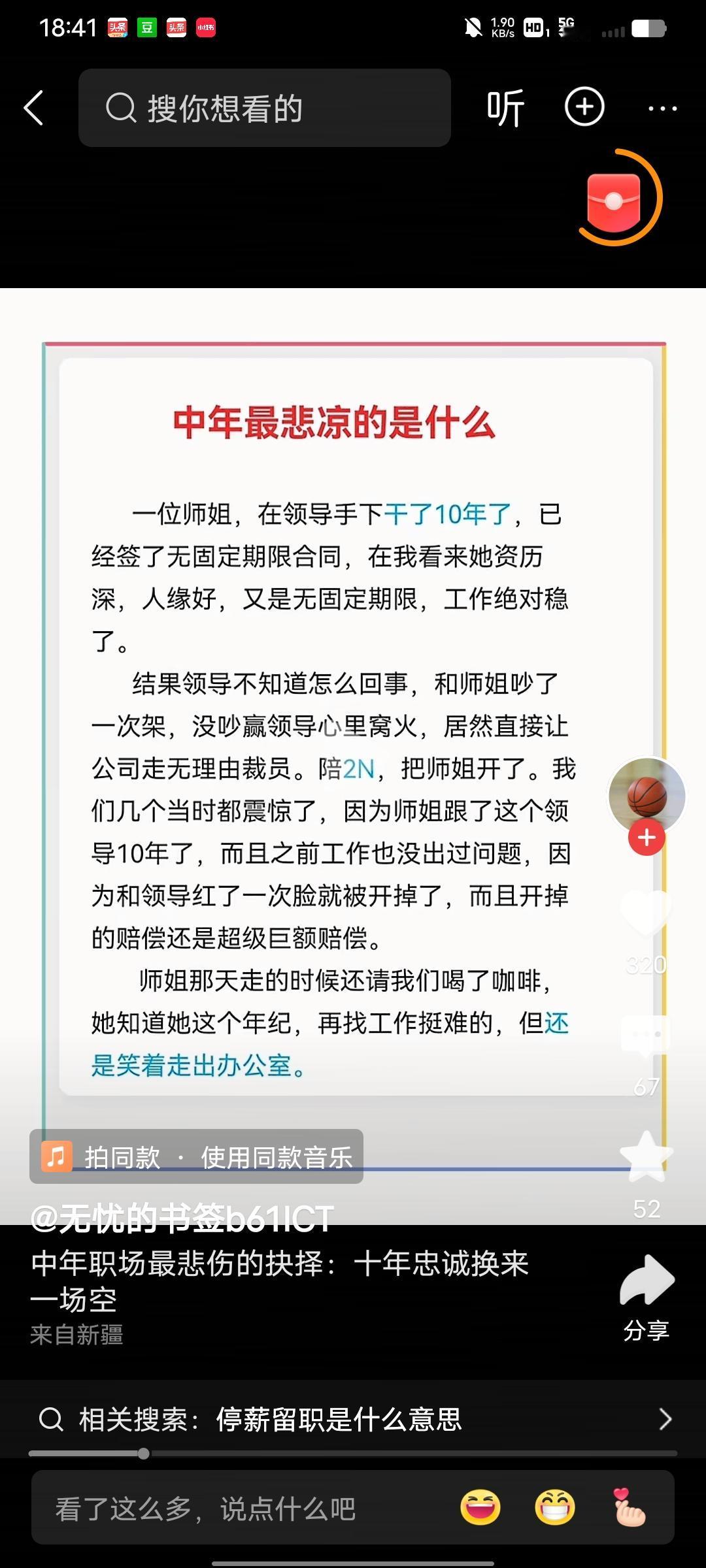Open the three-dot more options menu

pyautogui.click(x=664, y=106)
